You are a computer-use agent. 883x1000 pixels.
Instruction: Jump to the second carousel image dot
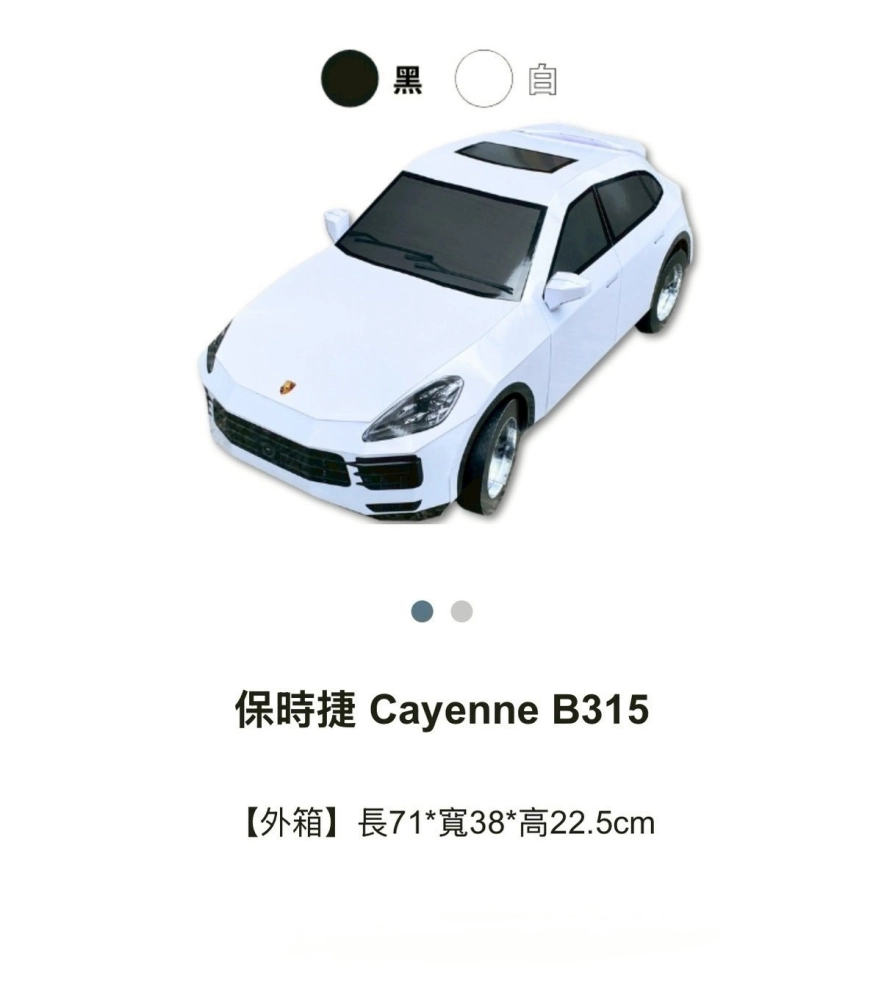[461, 611]
